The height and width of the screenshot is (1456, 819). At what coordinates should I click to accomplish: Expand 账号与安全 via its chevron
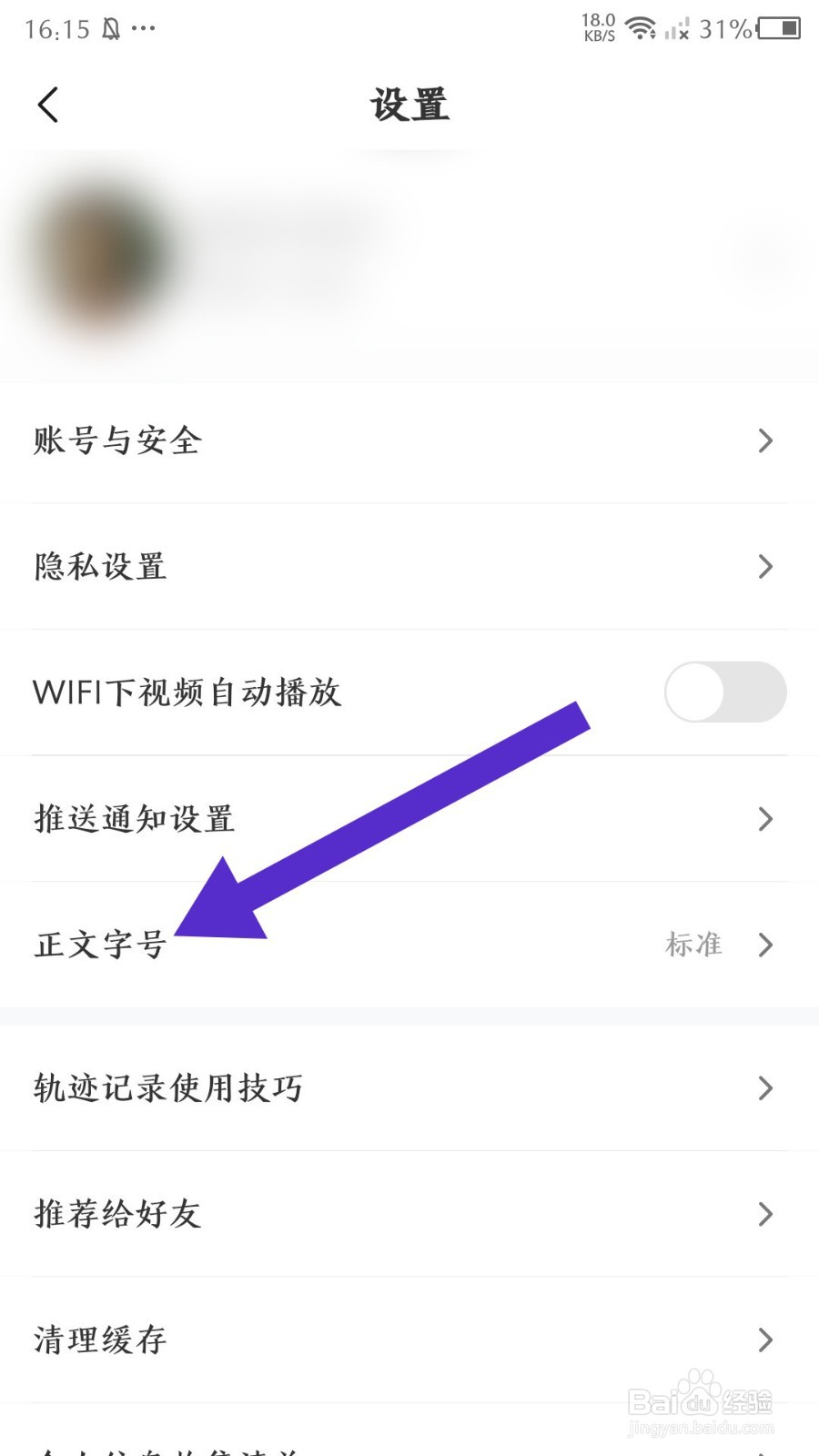pos(765,441)
